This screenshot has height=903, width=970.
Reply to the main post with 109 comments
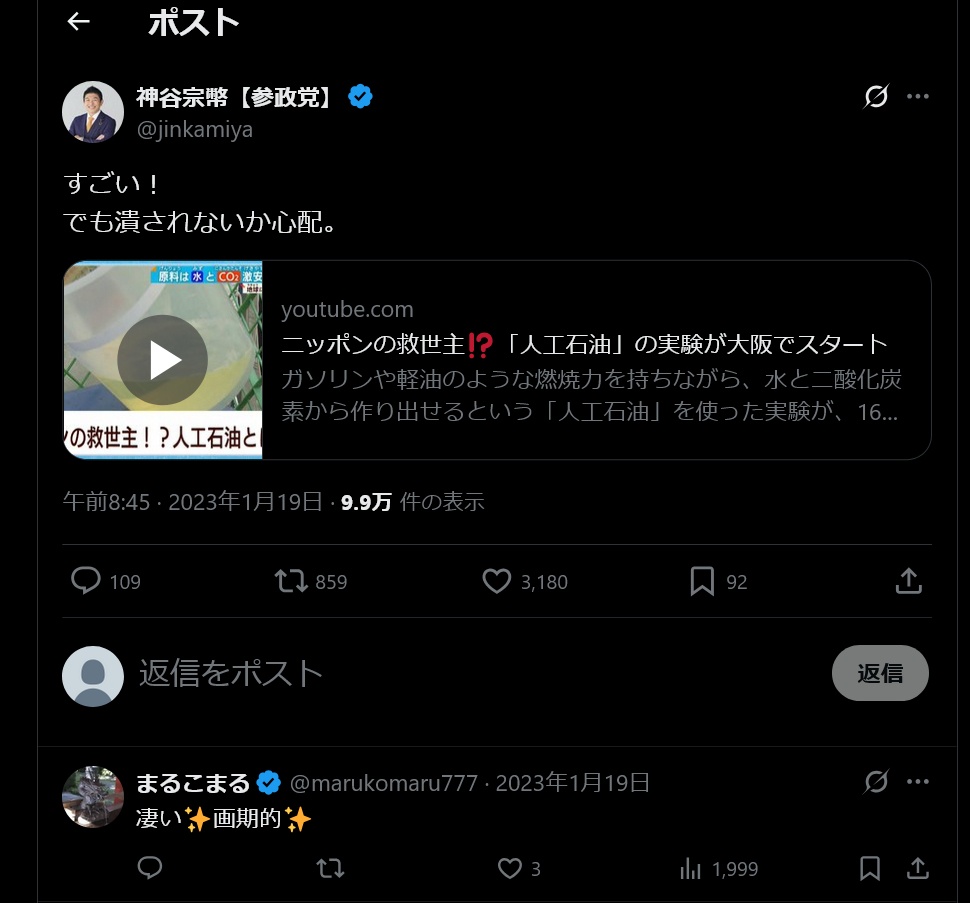click(x=87, y=581)
